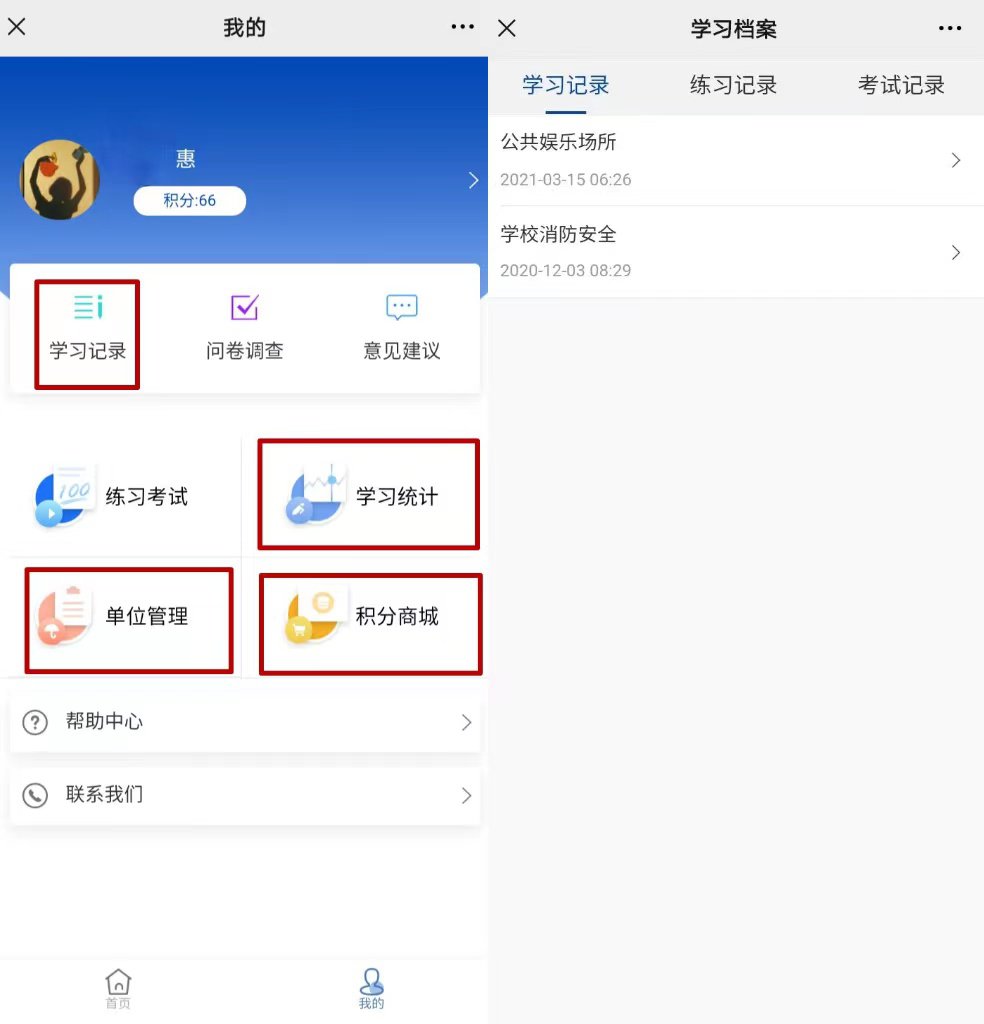
Task: Open 帮助中心 help center row
Action: click(x=245, y=722)
